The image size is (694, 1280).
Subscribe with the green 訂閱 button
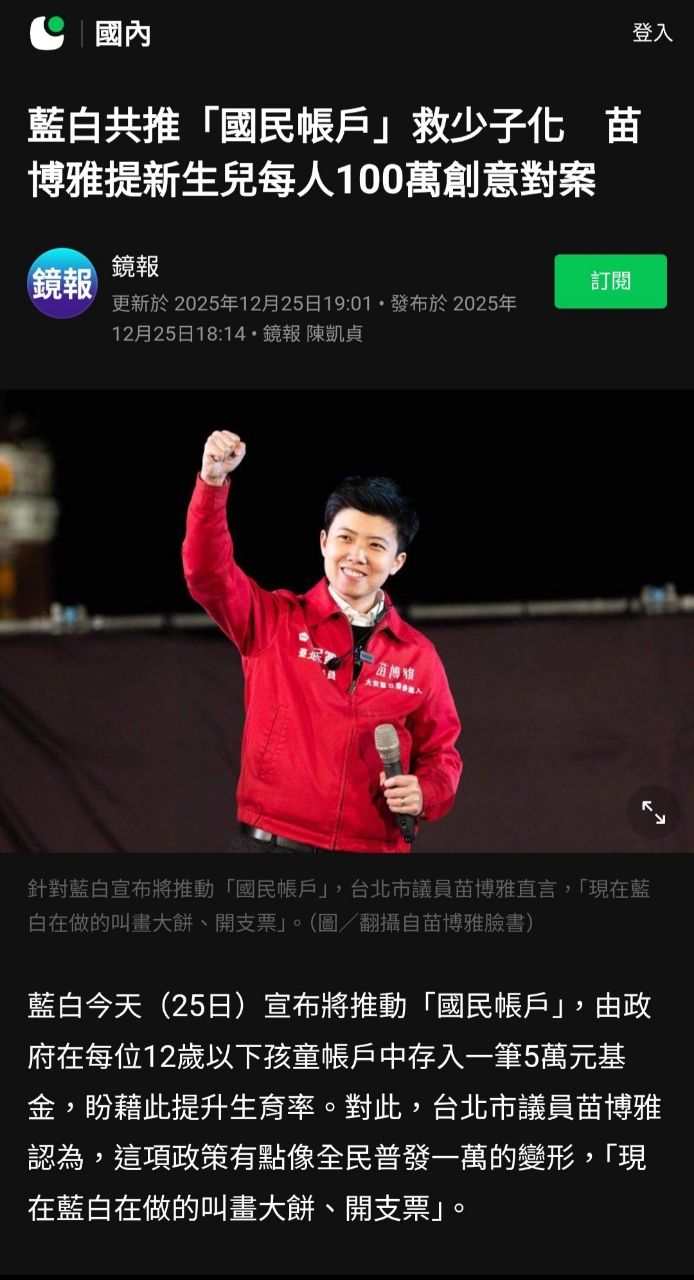[x=610, y=281]
